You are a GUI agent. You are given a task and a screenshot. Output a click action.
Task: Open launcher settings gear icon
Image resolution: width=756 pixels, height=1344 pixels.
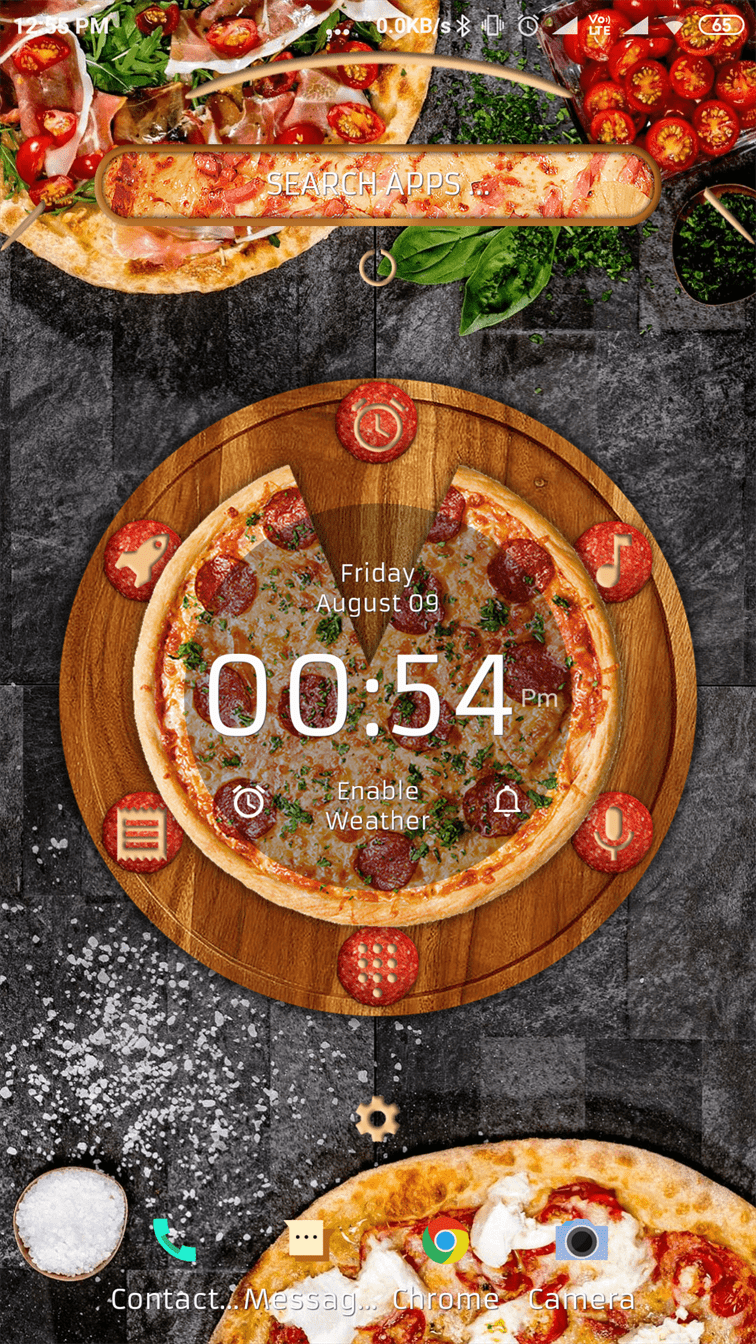point(377,1119)
